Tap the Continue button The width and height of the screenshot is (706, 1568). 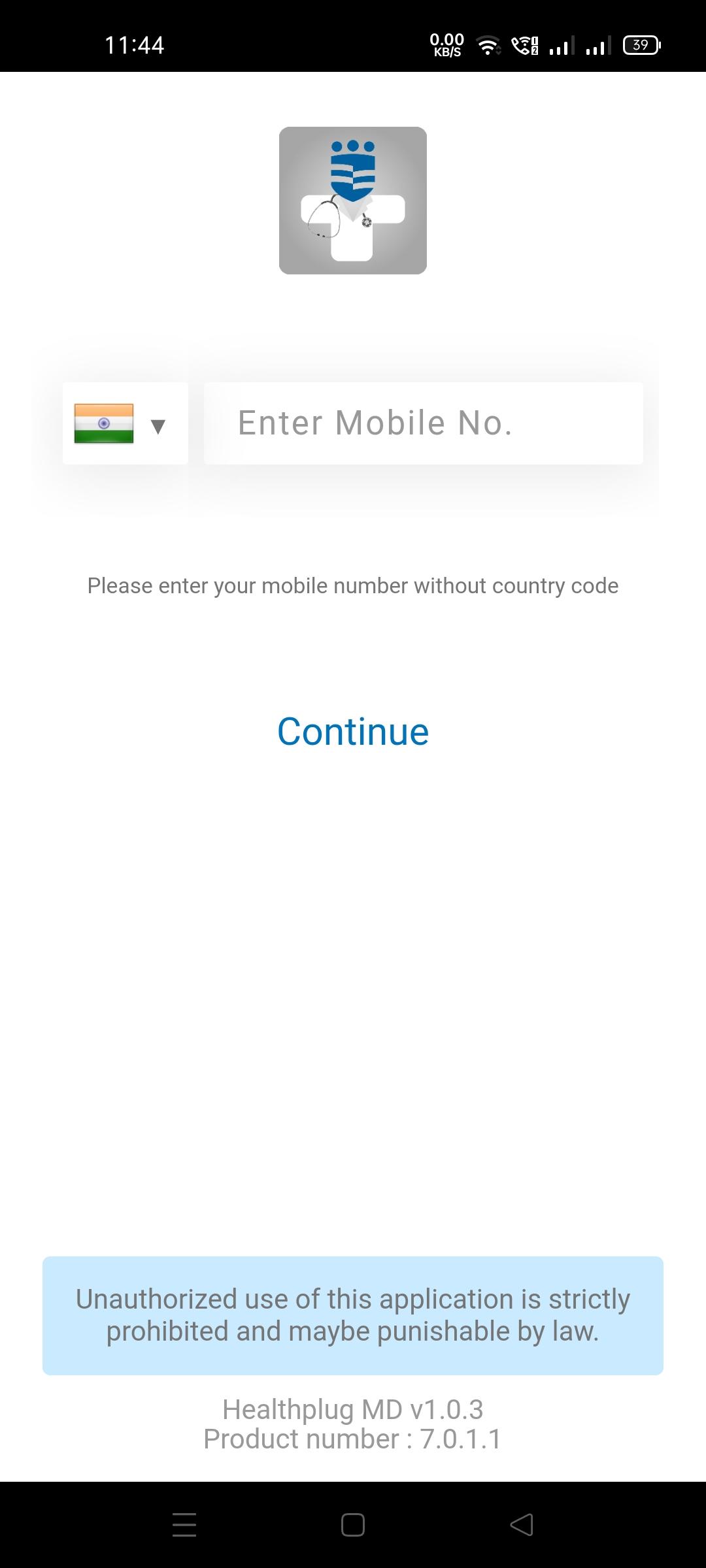(x=353, y=731)
